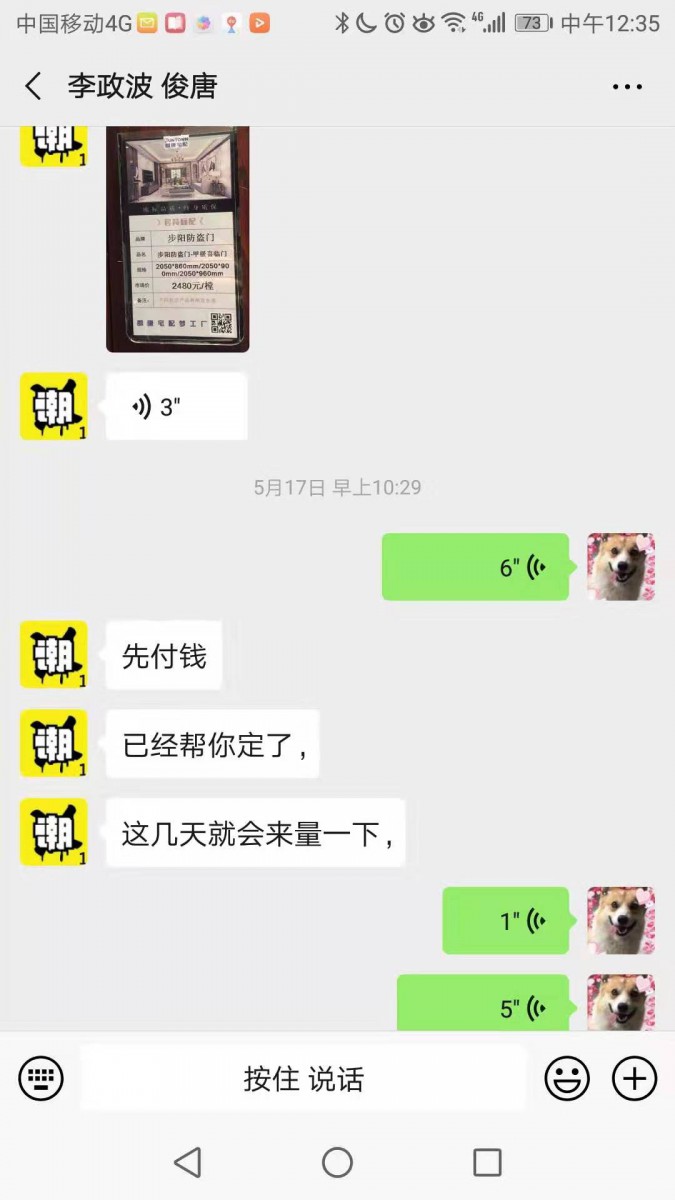
Task: Open the plus attachments menu
Action: (x=634, y=1078)
